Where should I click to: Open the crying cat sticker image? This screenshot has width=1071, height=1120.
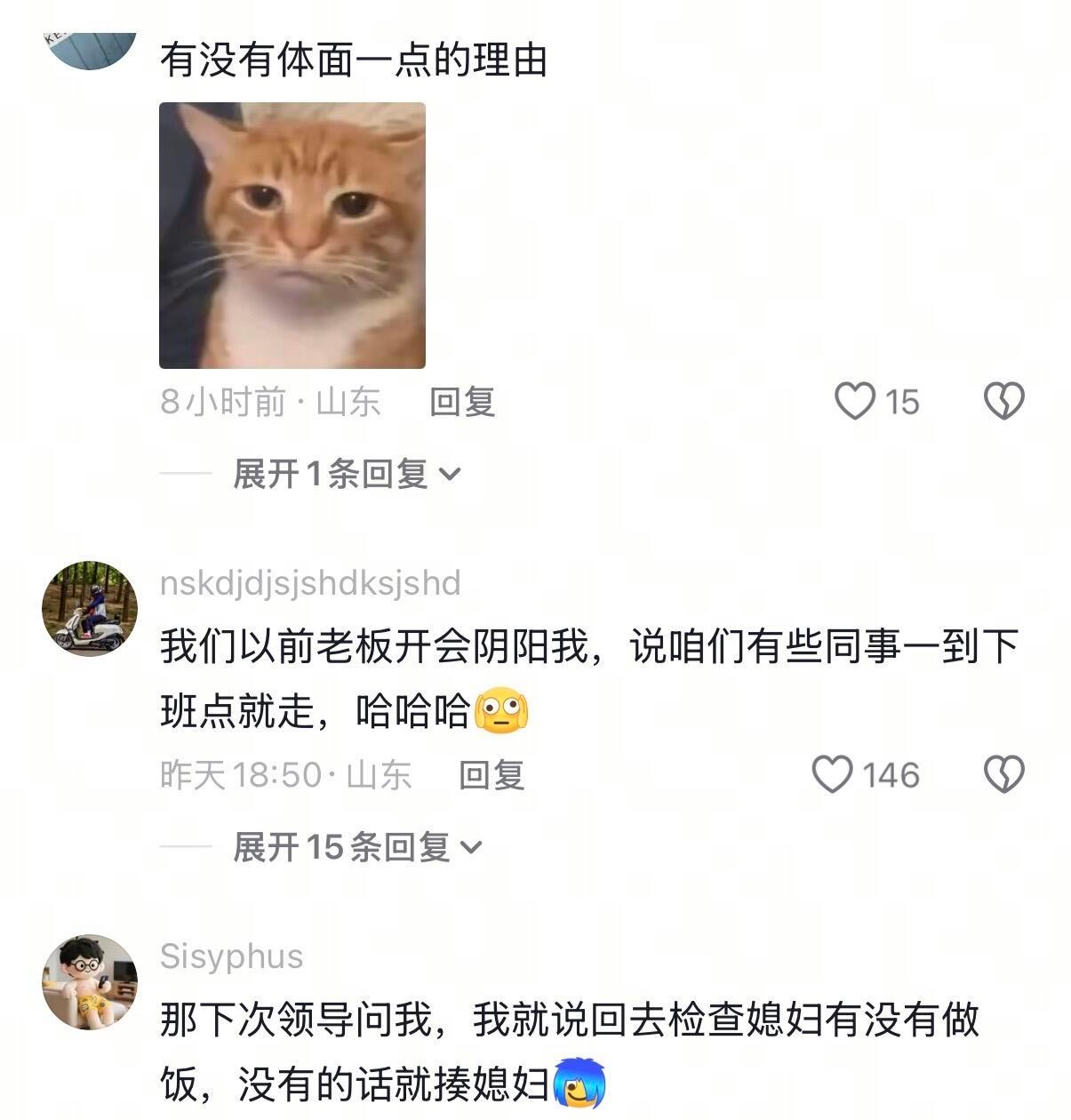[x=291, y=236]
